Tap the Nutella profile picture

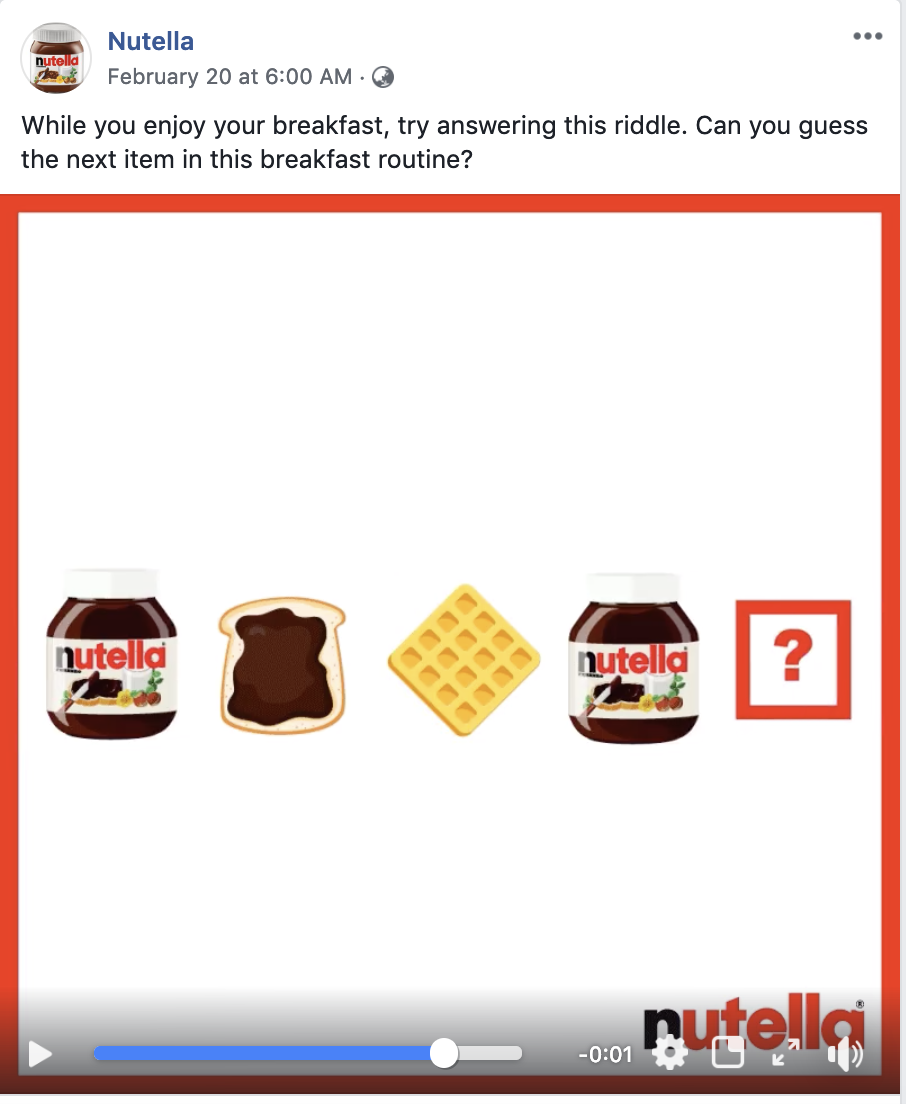click(56, 58)
